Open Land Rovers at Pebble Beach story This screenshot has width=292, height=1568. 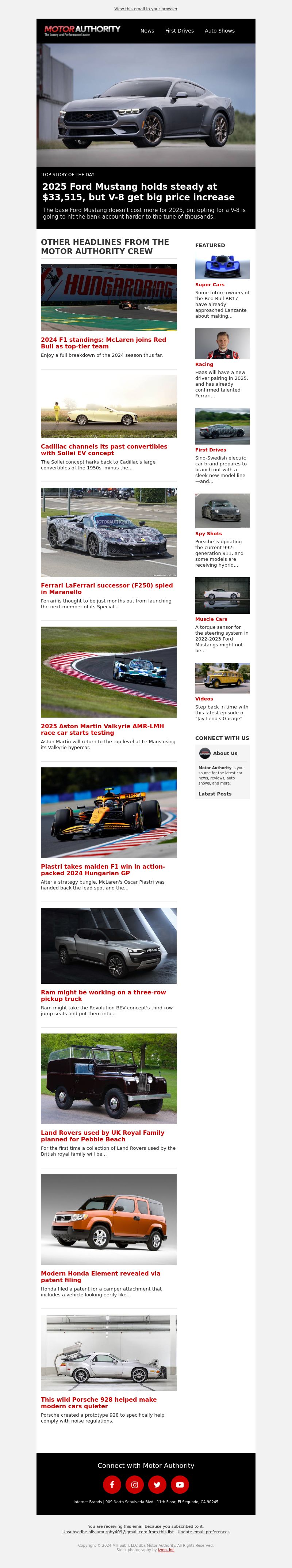[x=102, y=1136]
